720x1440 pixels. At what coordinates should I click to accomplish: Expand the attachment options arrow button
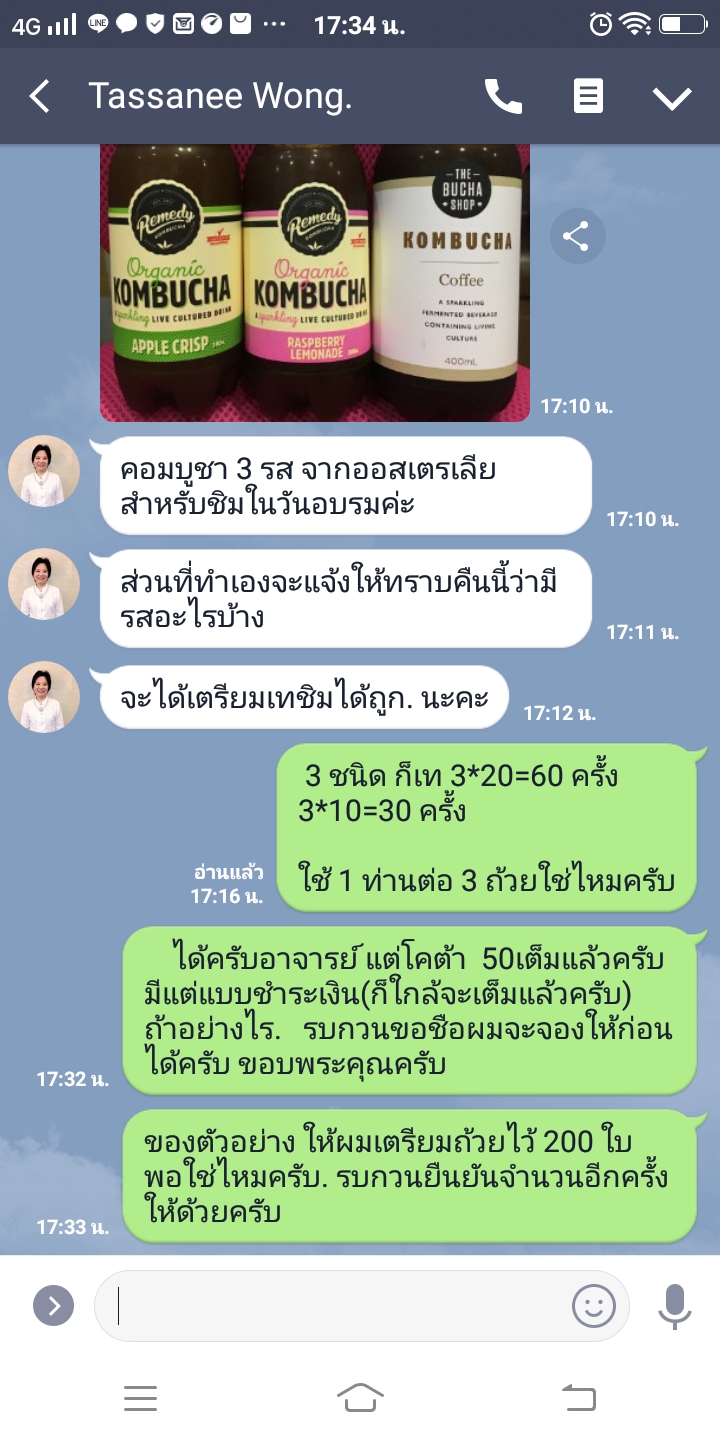(53, 1305)
